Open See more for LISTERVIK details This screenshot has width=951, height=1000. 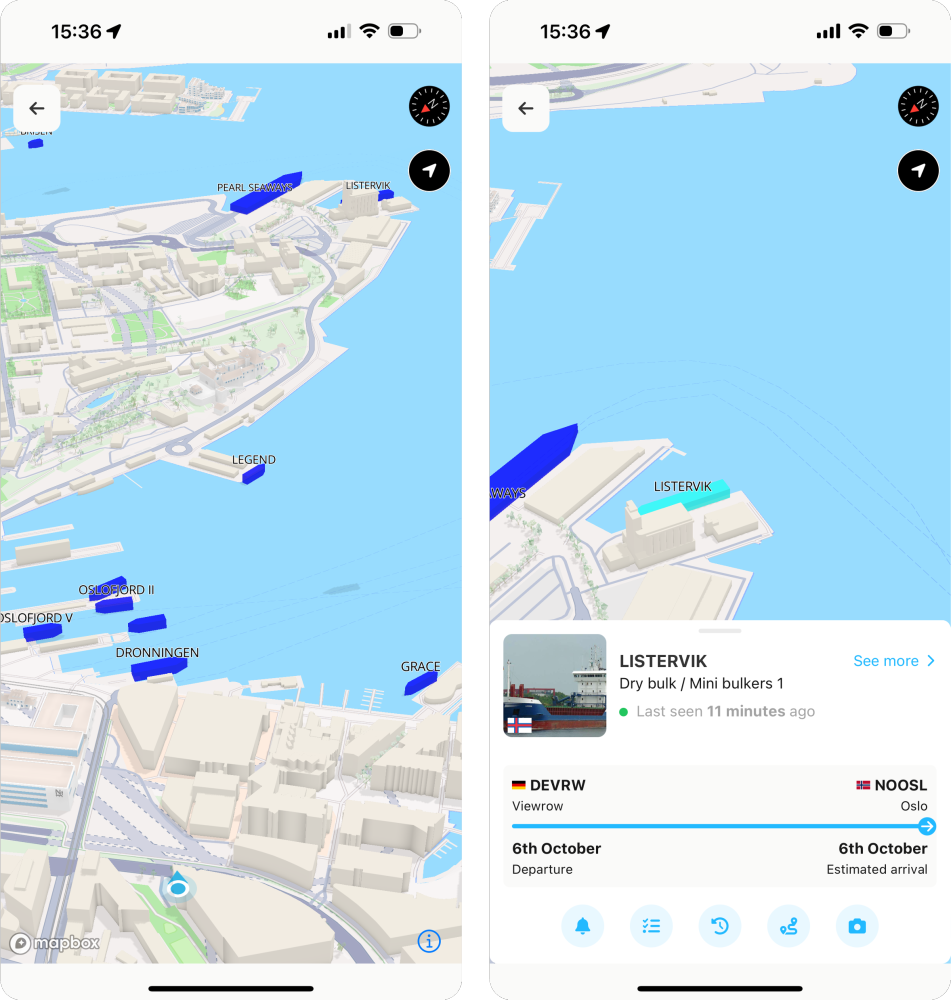[x=893, y=661]
